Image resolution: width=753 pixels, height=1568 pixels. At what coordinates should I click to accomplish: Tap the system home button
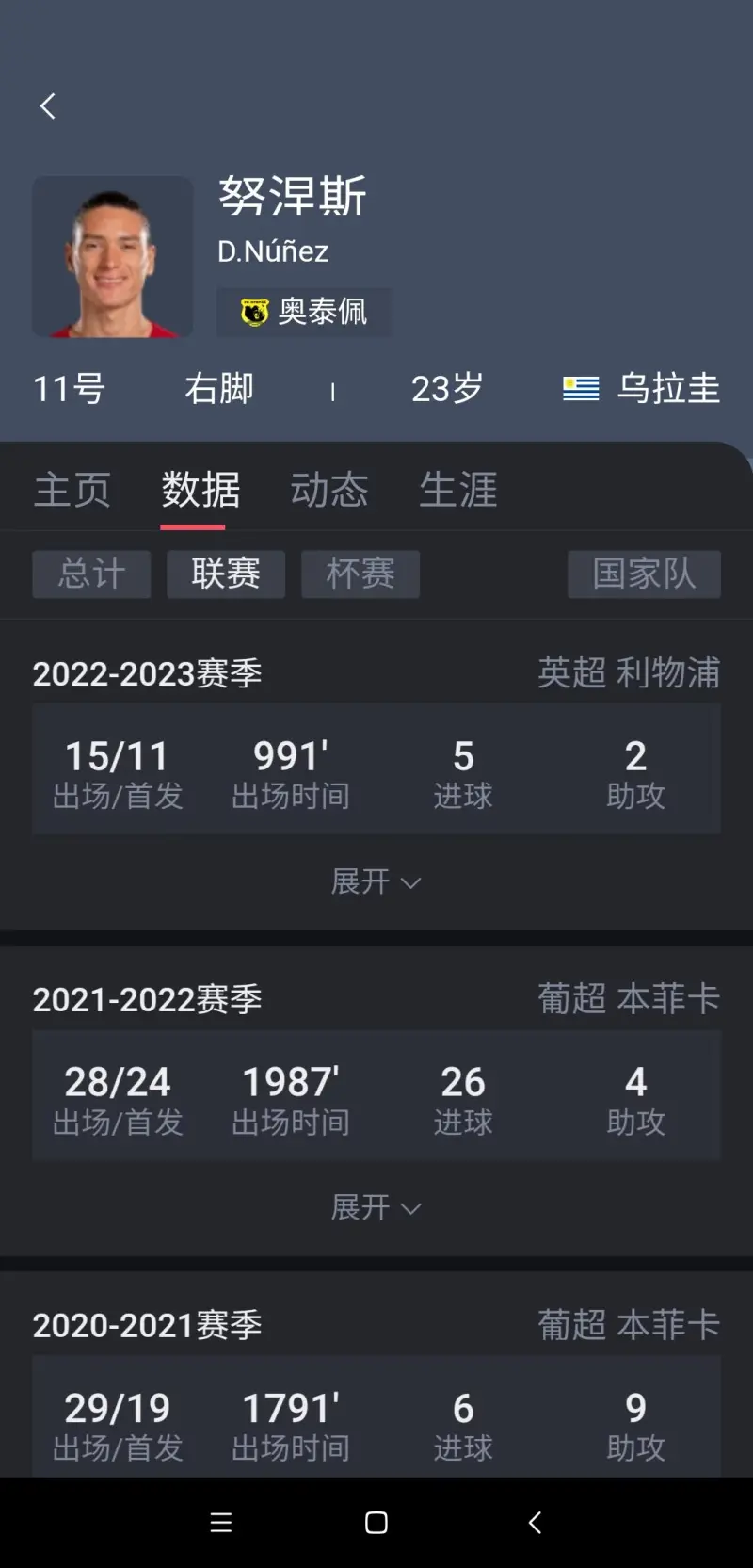point(376,1523)
